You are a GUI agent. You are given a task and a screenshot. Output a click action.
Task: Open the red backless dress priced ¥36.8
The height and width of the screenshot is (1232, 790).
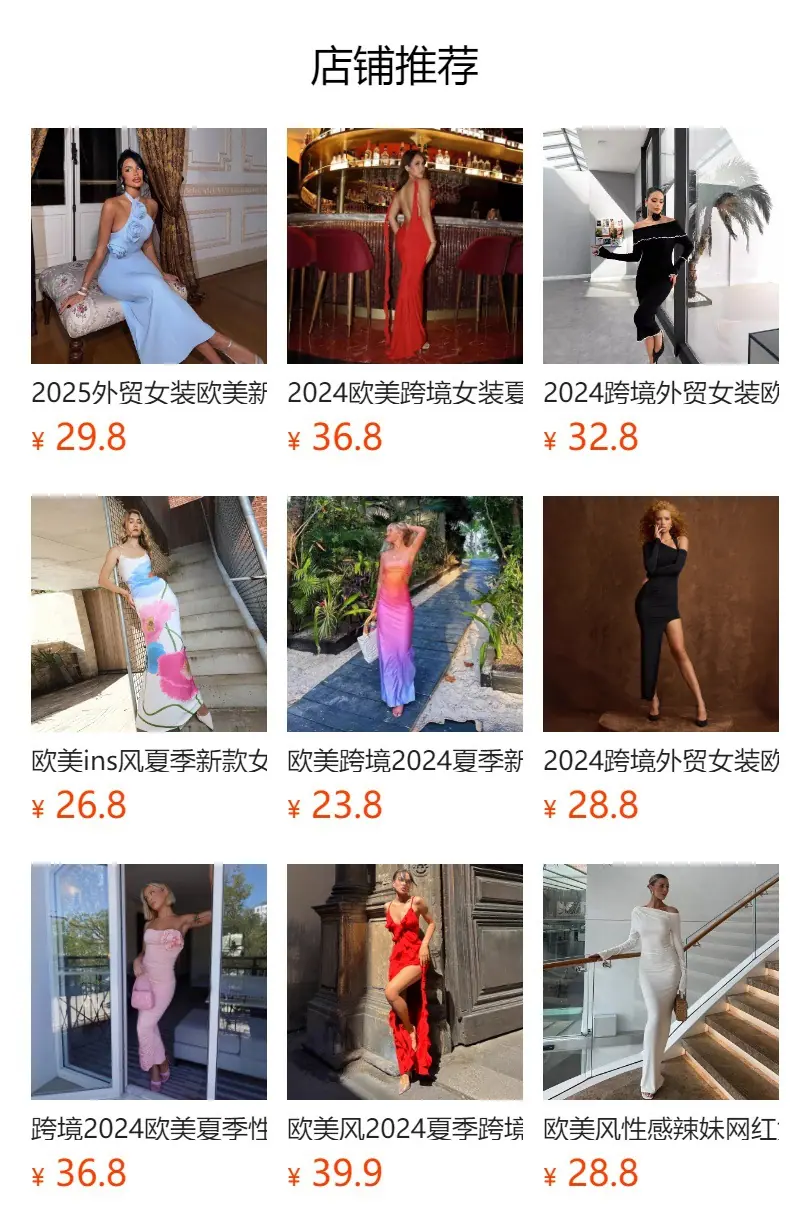[405, 246]
